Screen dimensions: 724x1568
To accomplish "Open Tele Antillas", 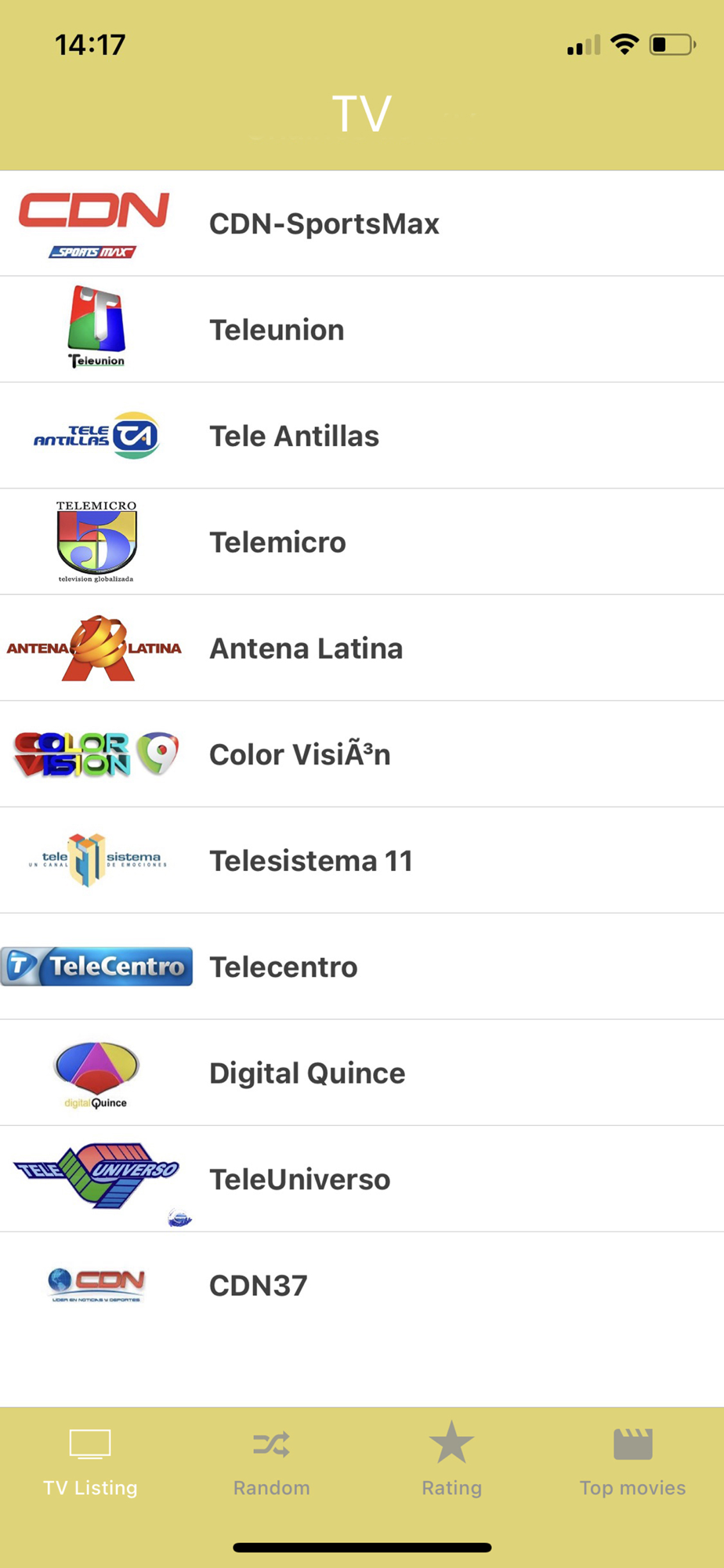I will (362, 436).
